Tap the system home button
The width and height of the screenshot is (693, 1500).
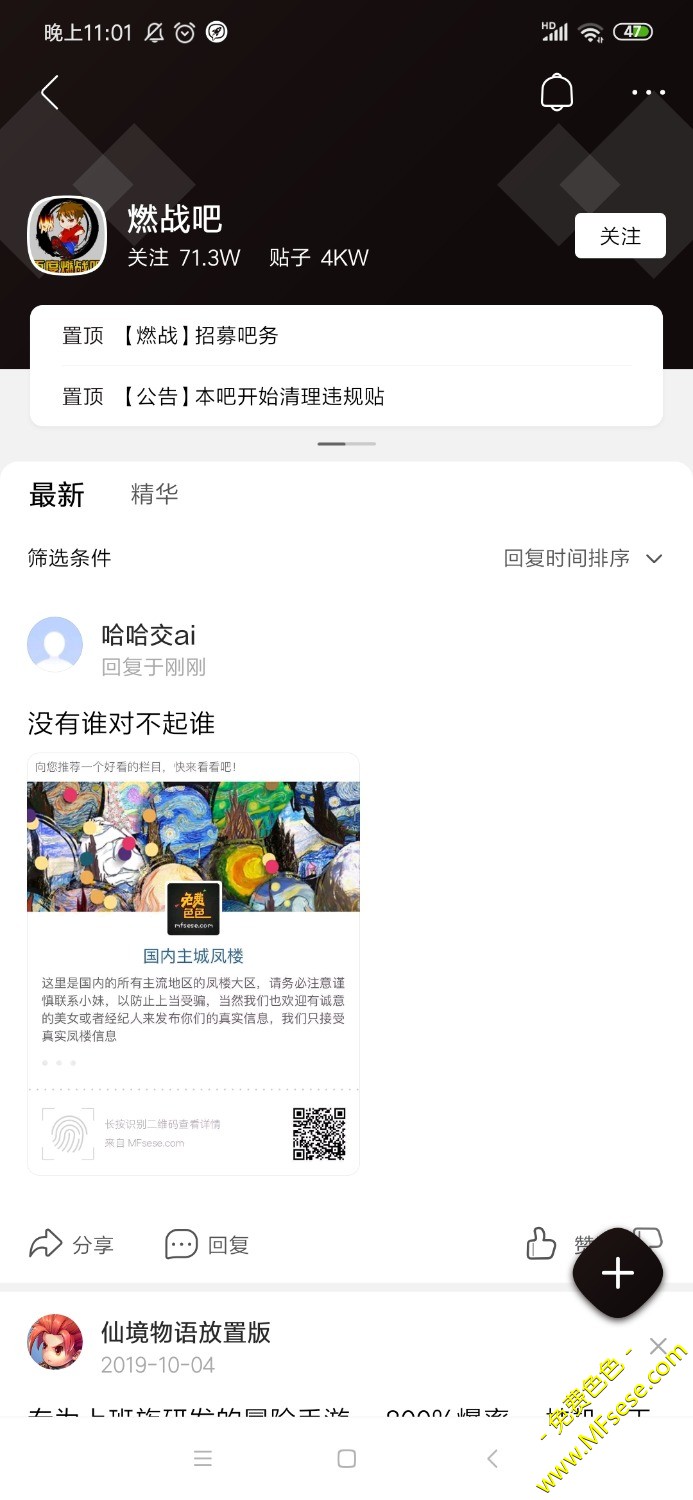[347, 1459]
